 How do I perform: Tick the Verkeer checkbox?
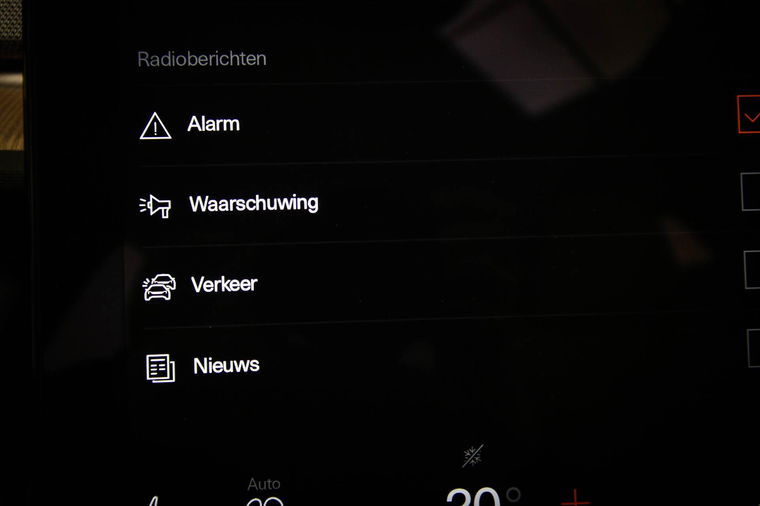[x=752, y=270]
